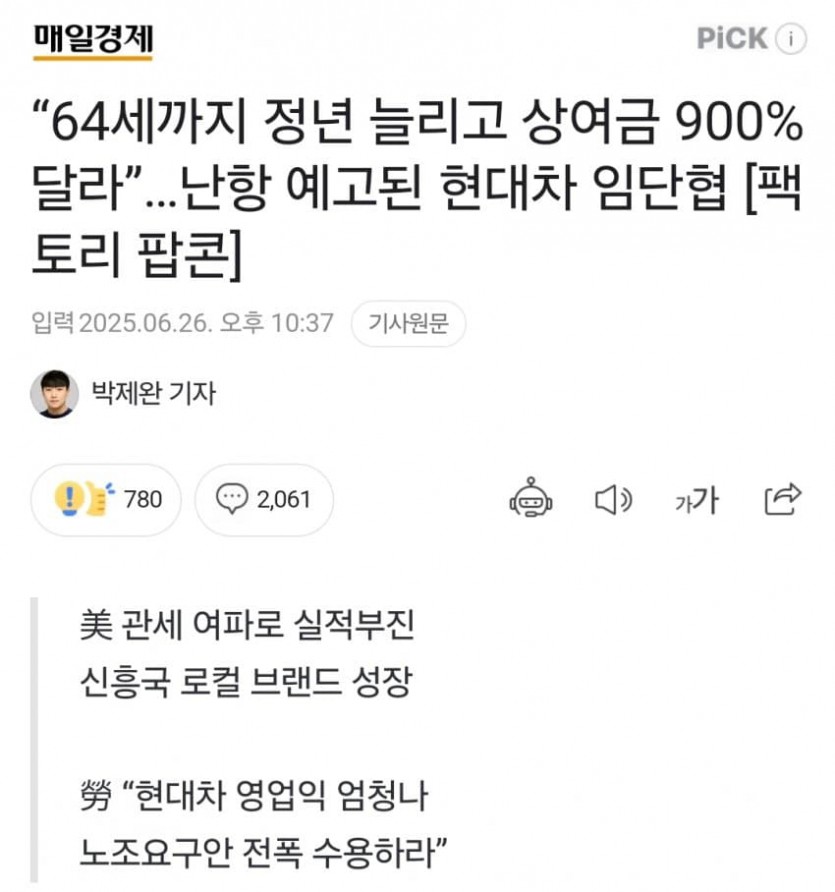Open the 매일경제 publisher page
This screenshot has height=892, width=835.
click(93, 38)
